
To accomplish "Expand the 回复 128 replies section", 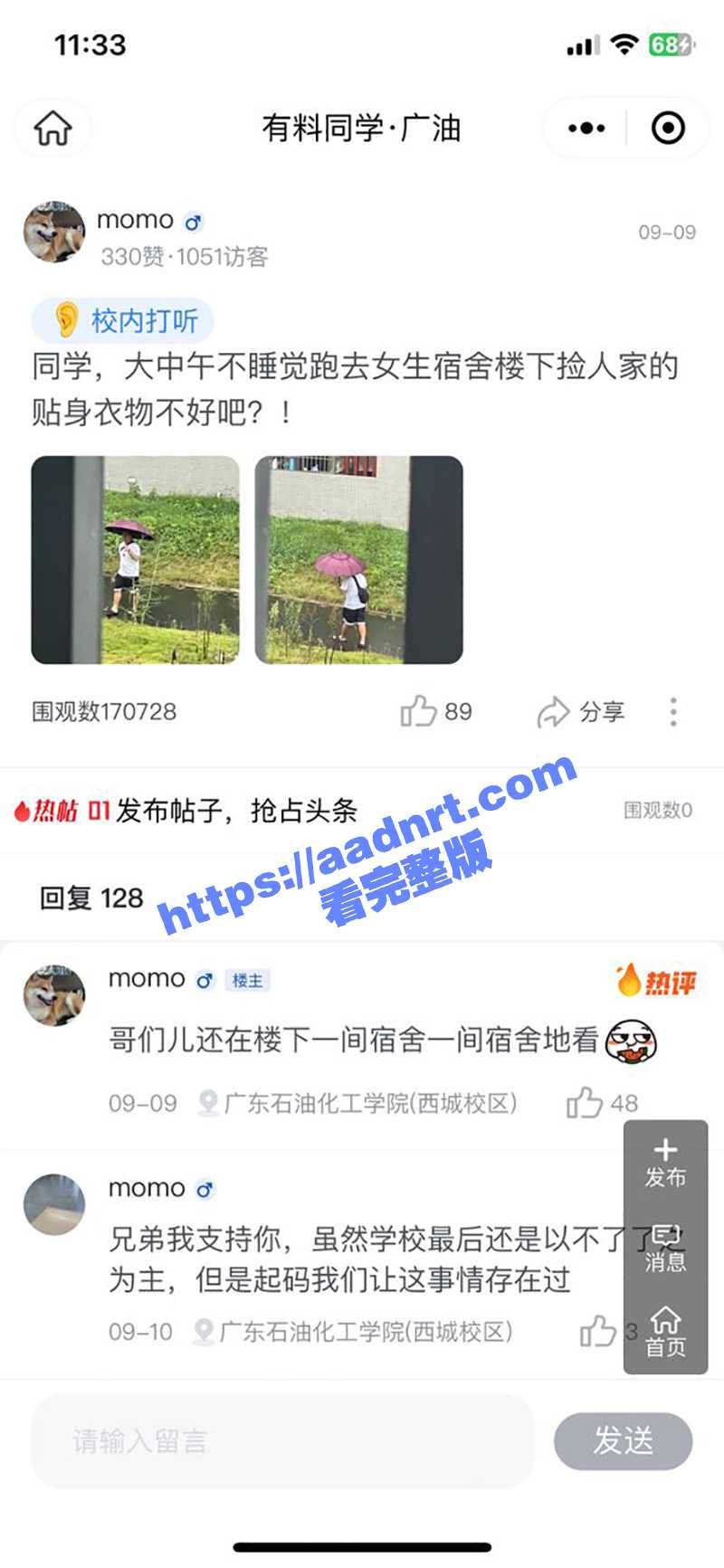I will pos(89,898).
